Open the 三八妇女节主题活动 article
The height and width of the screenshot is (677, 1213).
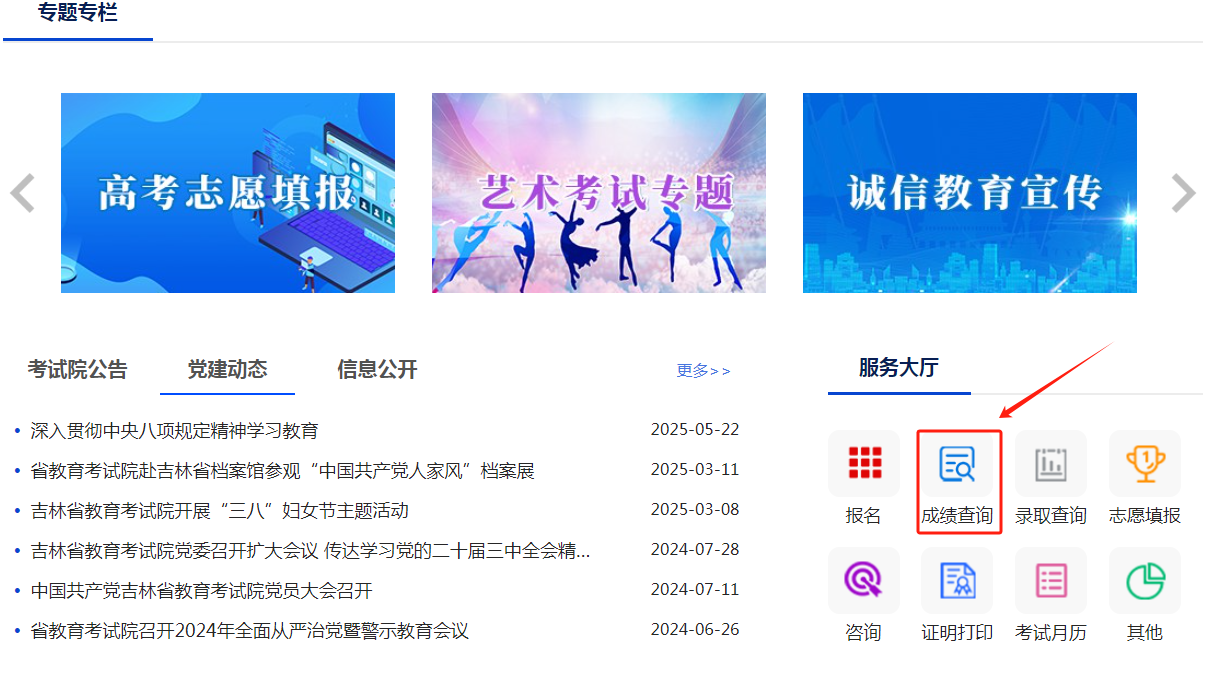coord(219,511)
